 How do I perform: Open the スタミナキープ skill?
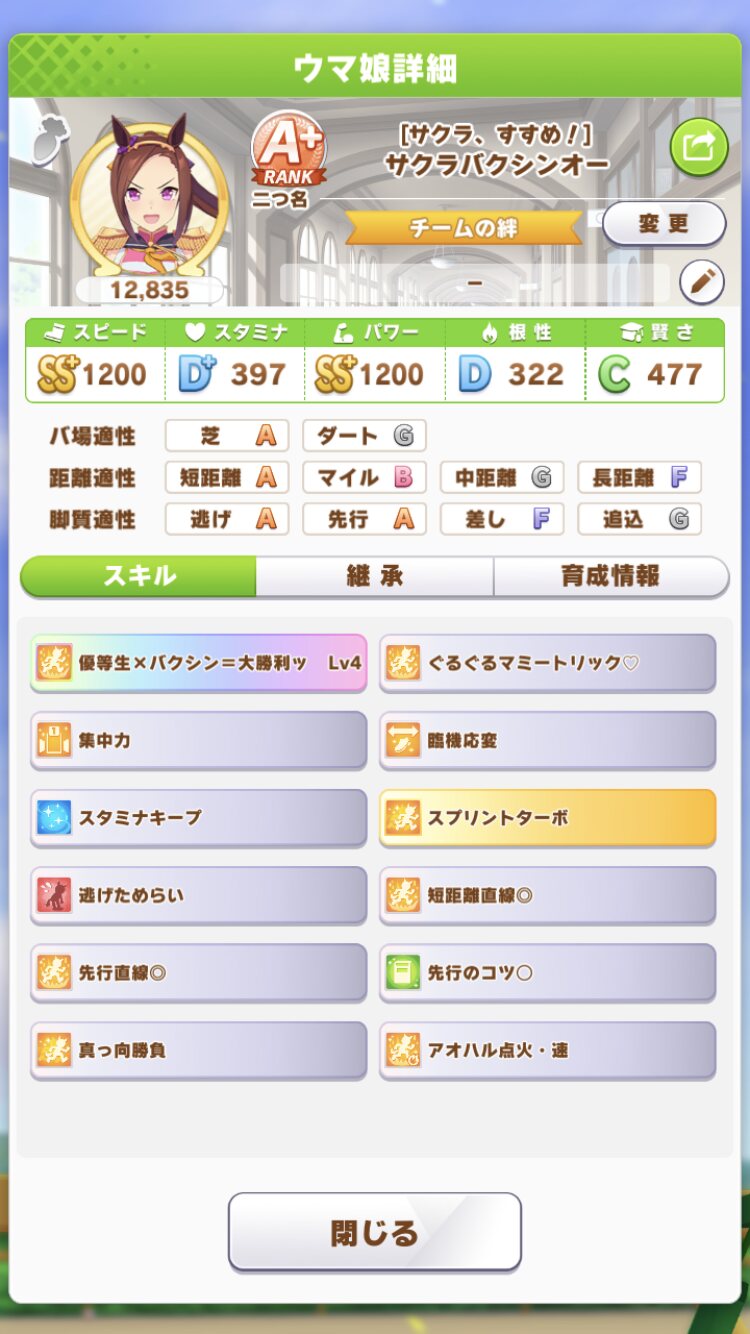click(198, 817)
